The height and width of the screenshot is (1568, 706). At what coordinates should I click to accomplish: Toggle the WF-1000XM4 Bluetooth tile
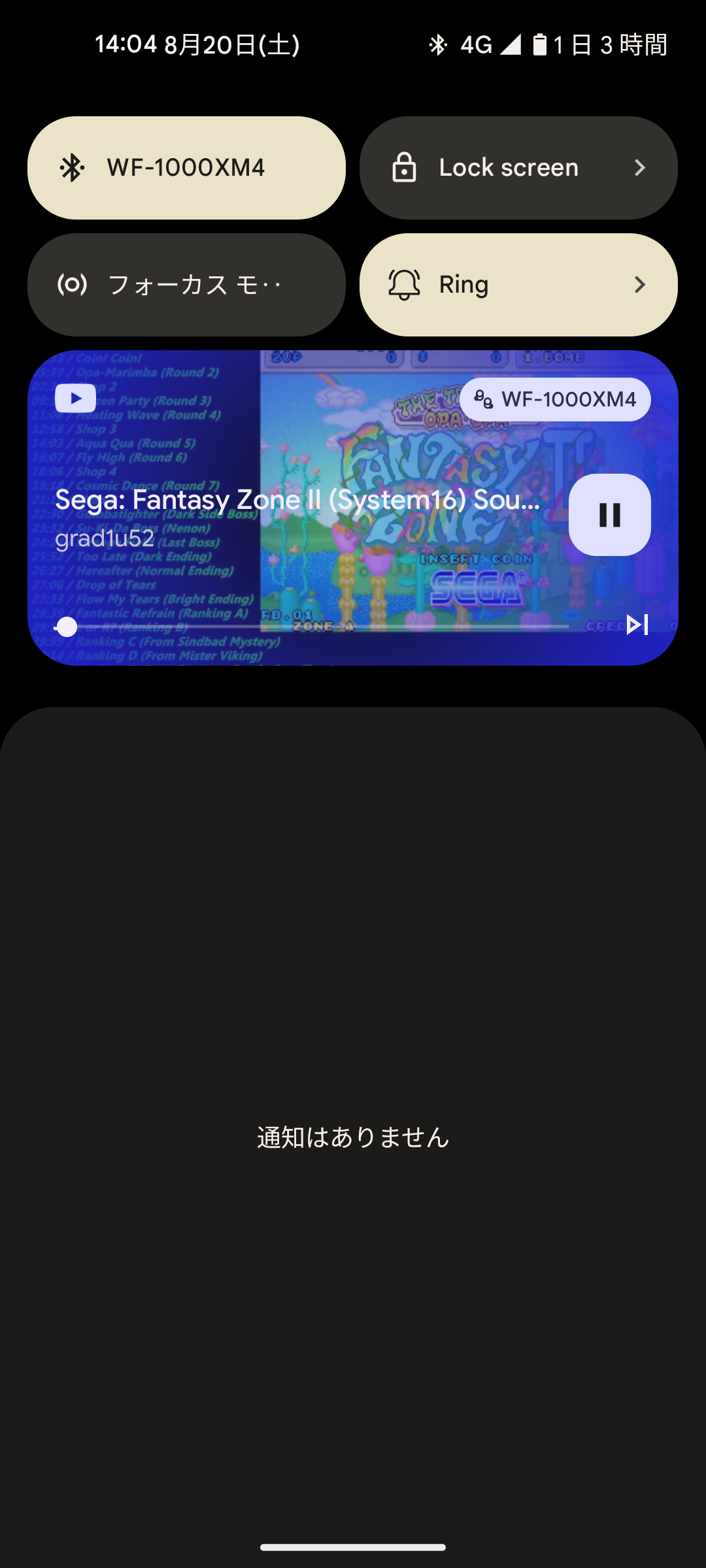[x=186, y=168]
